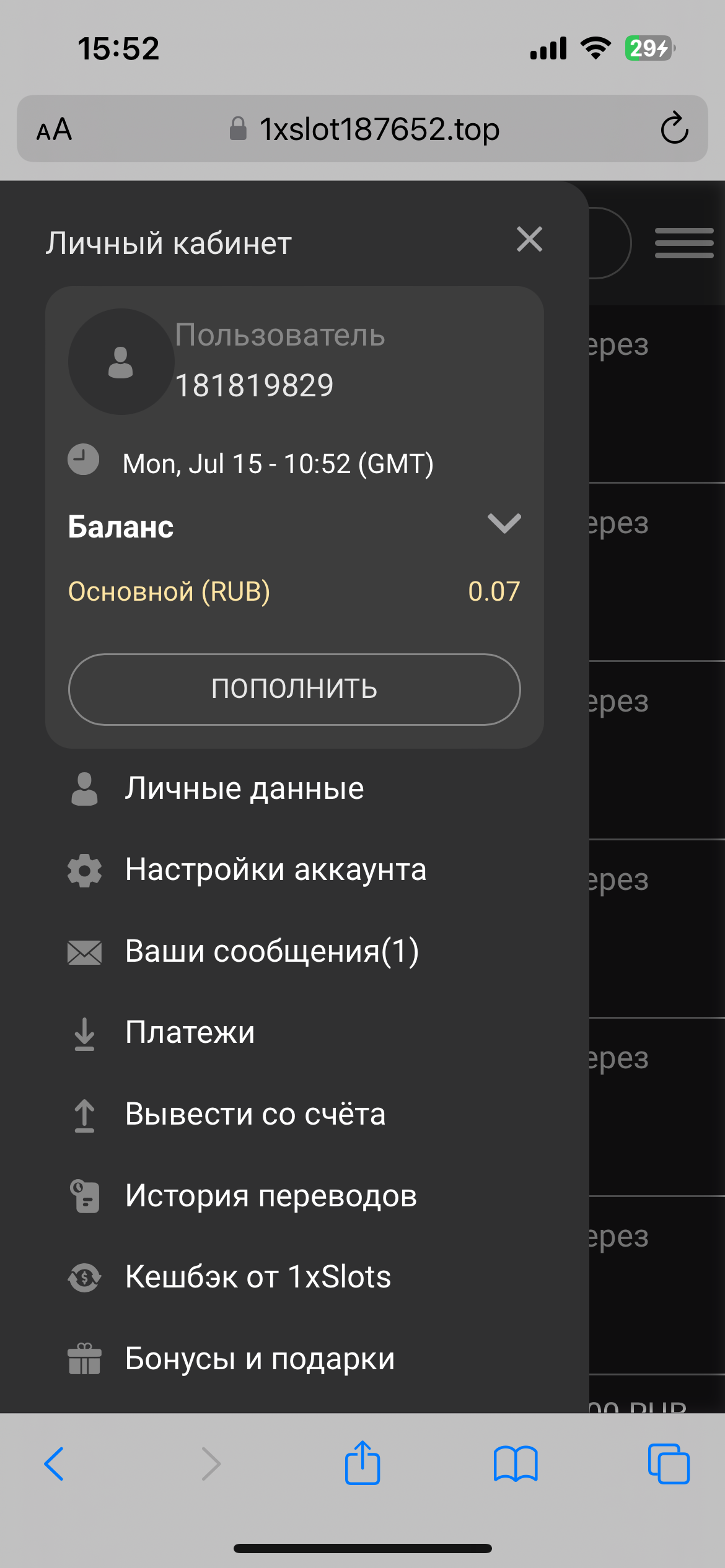The image size is (725, 1568).
Task: Close the Личный кабинет panel
Action: [x=530, y=240]
